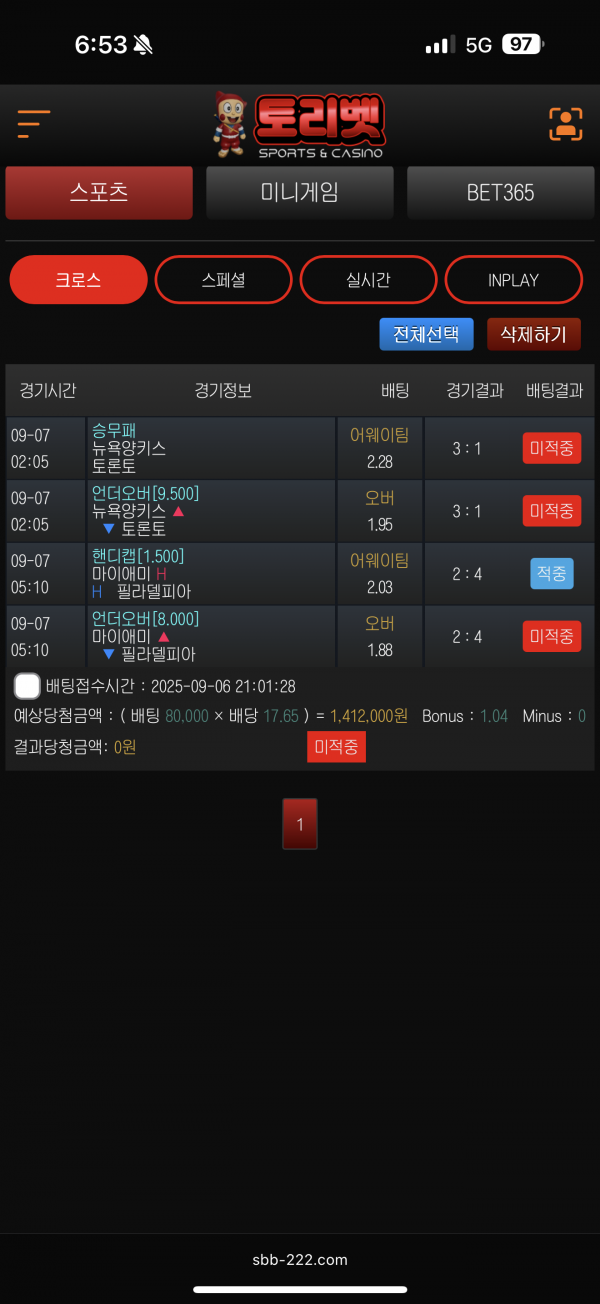Select the 스페셜 filter

(223, 280)
